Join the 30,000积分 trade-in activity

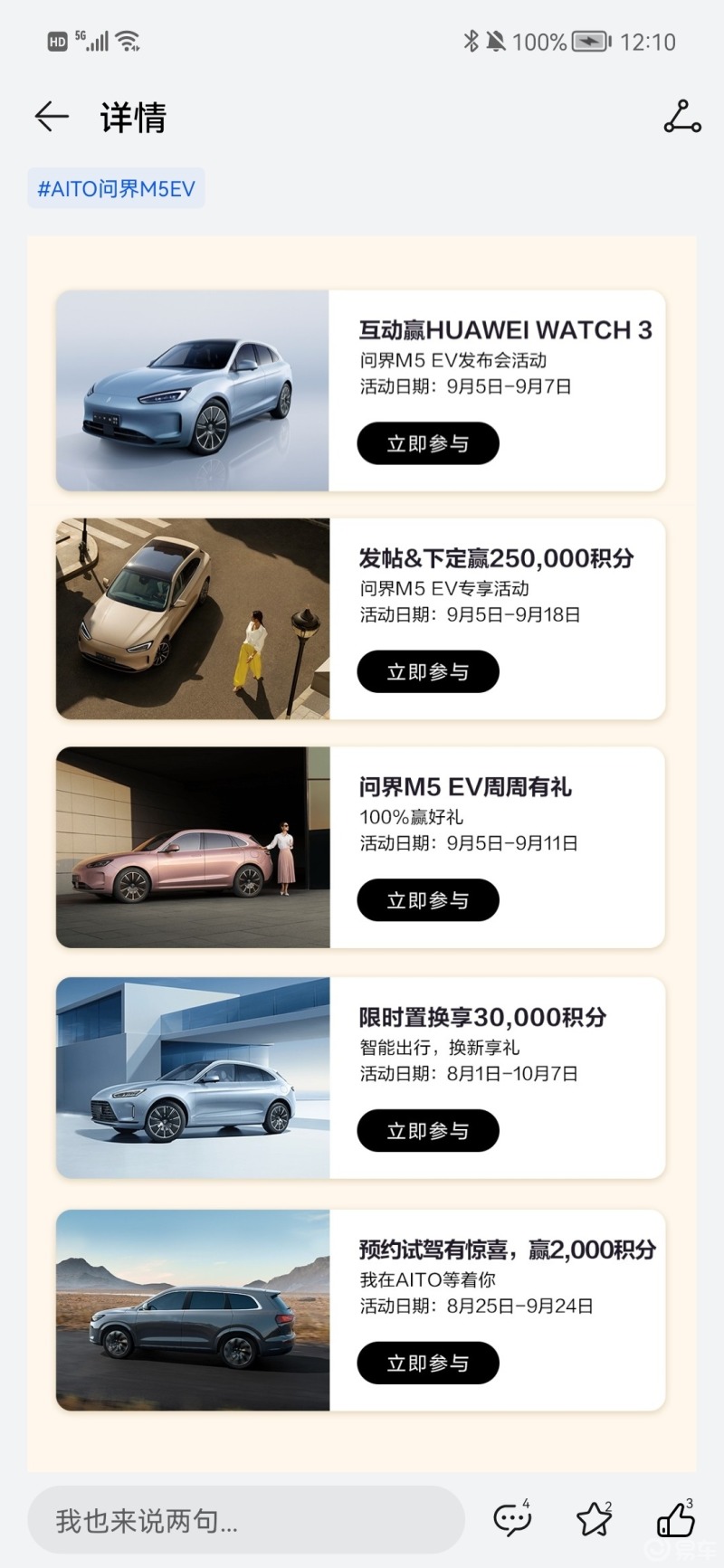(427, 1130)
